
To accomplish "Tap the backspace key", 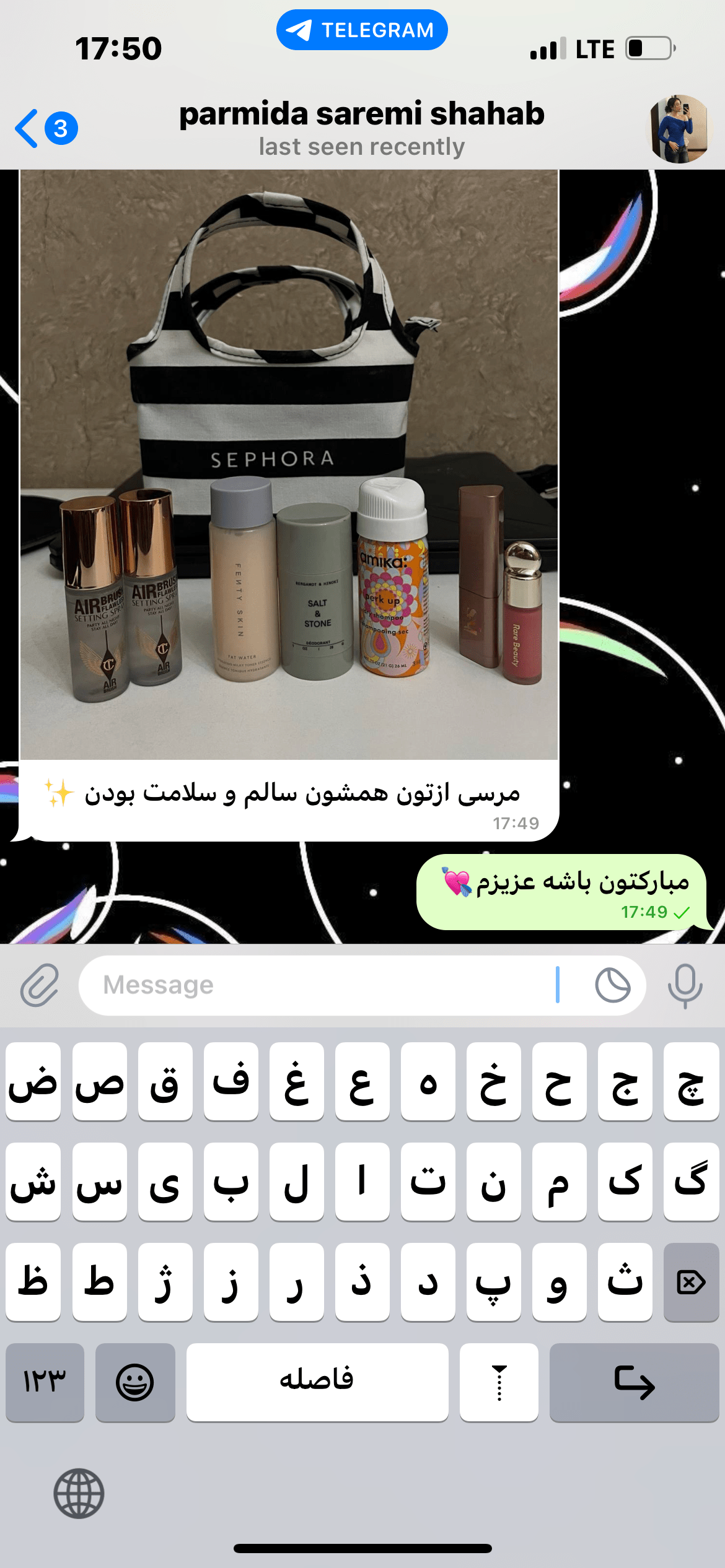I will tap(690, 1282).
